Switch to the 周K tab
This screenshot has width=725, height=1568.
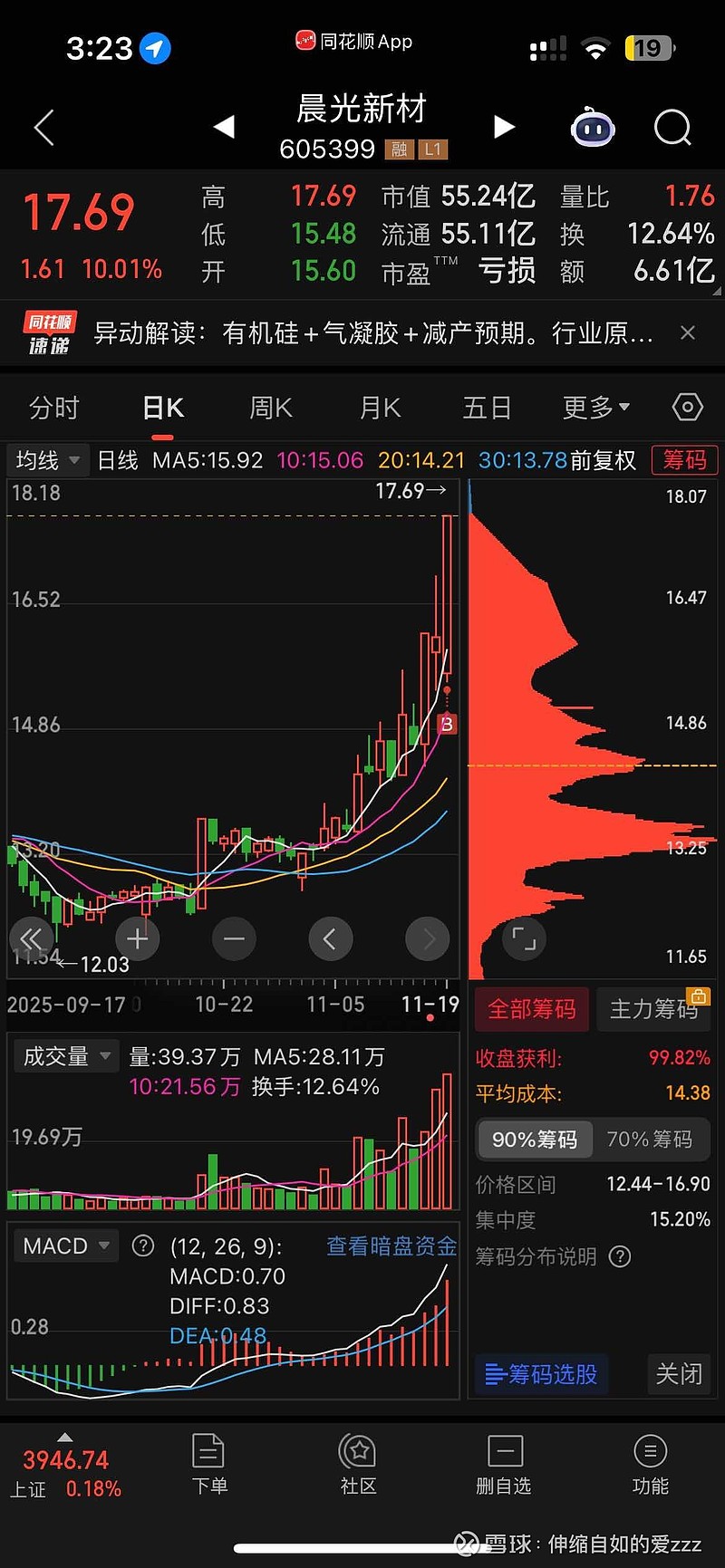271,409
